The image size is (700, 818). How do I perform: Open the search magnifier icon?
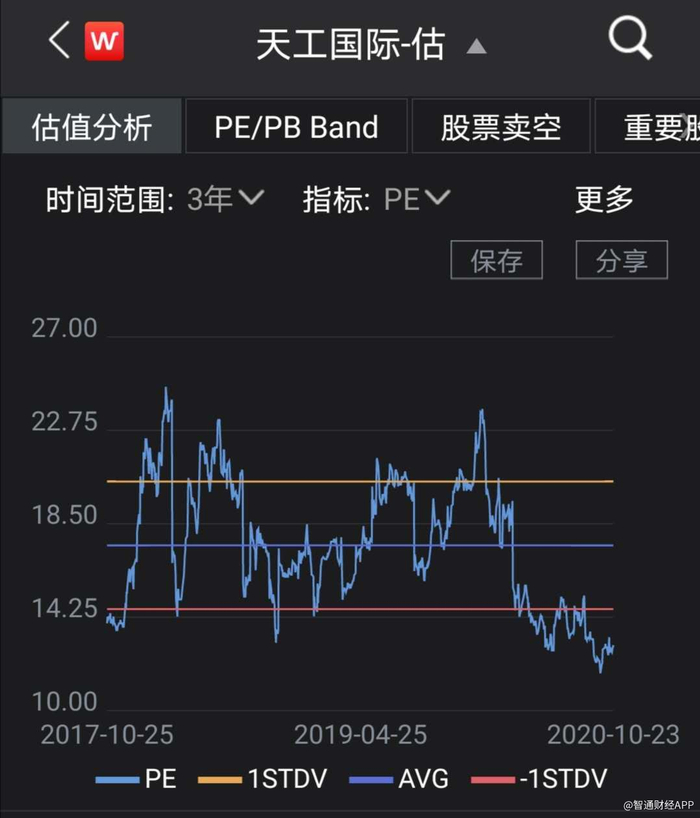(630, 42)
